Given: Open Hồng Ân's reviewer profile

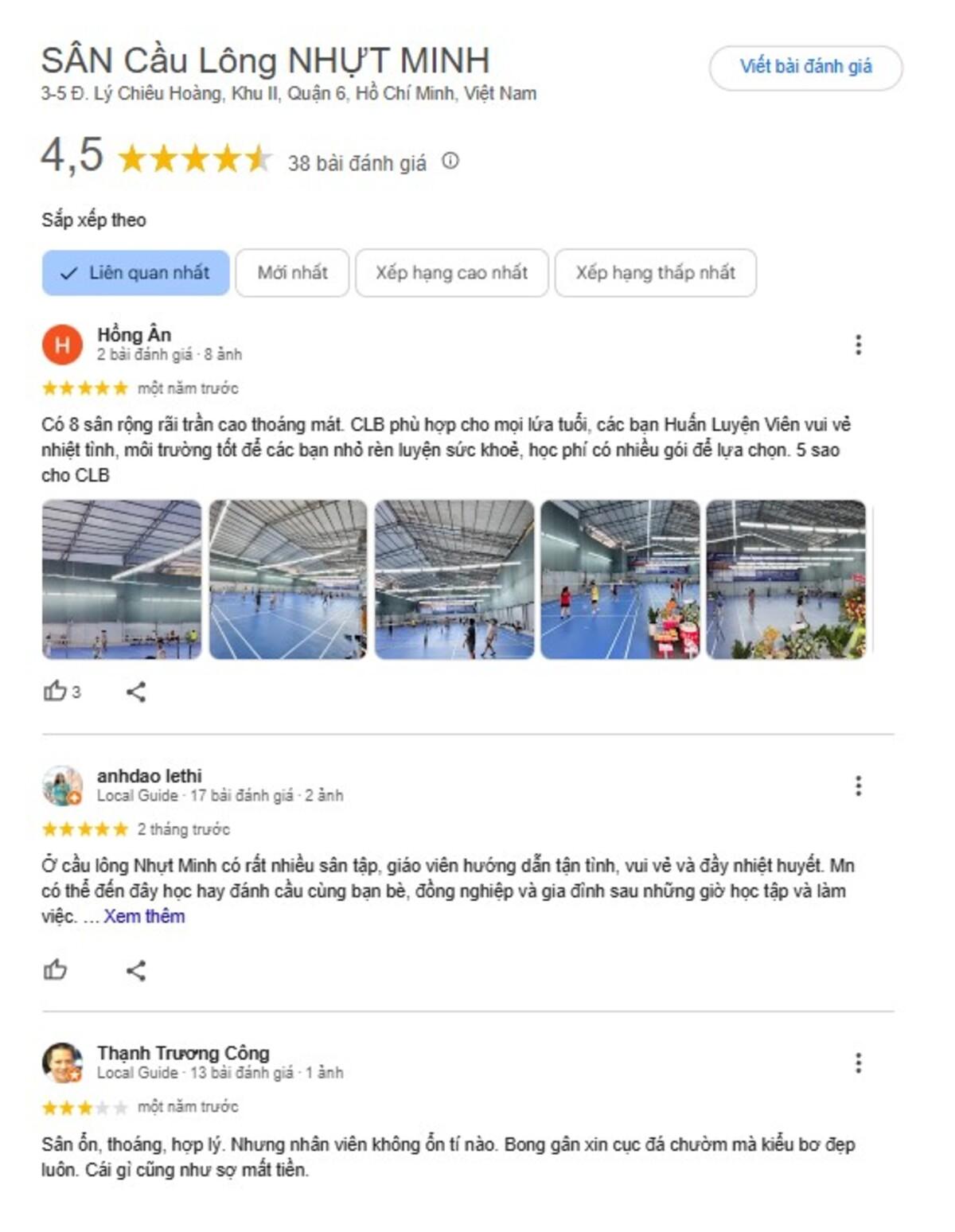Looking at the screenshot, I should coord(134,334).
